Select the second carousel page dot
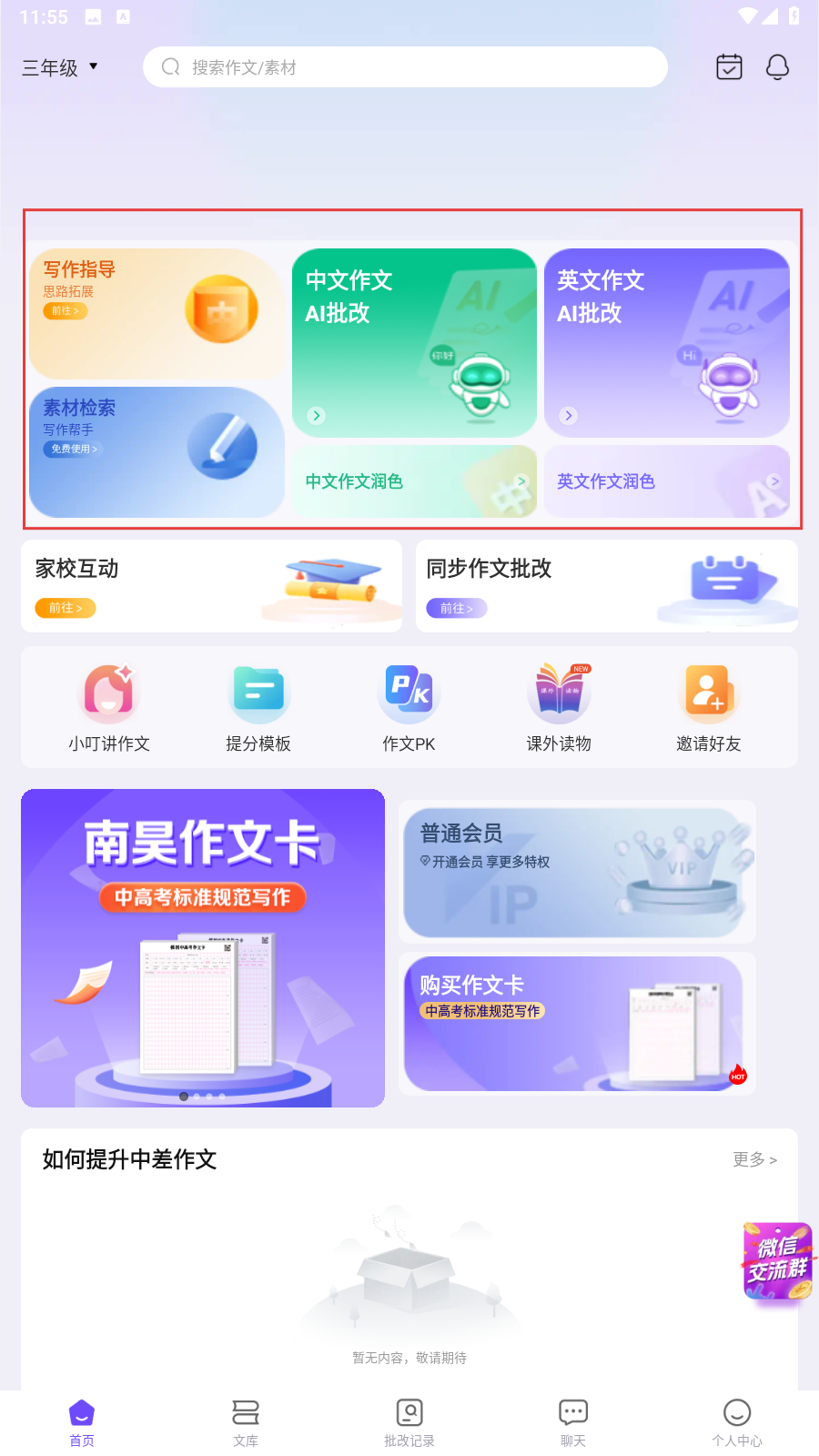Viewport: 819px width, 1456px height. (x=197, y=1097)
